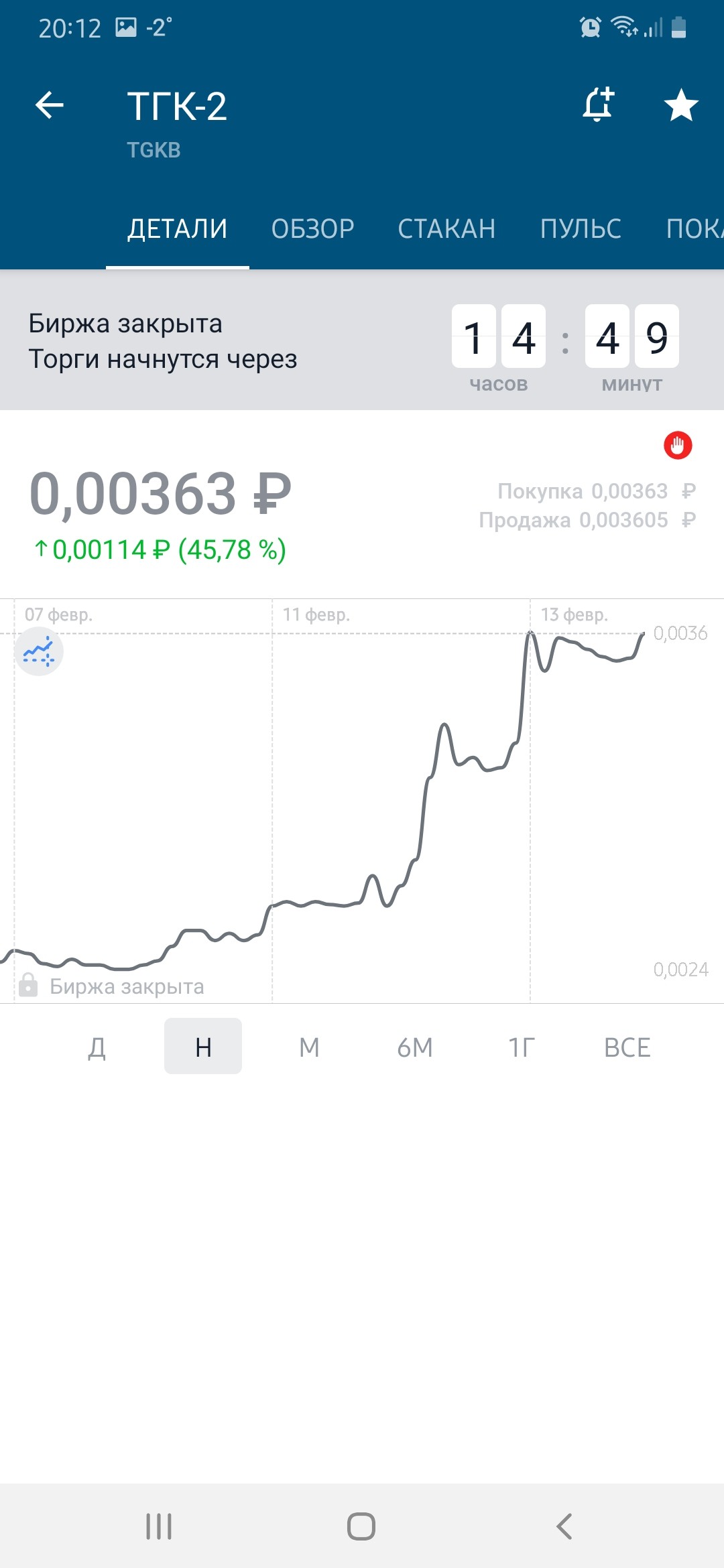The image size is (724, 1568).
Task: Add a price alert with the bell icon
Action: tap(597, 105)
